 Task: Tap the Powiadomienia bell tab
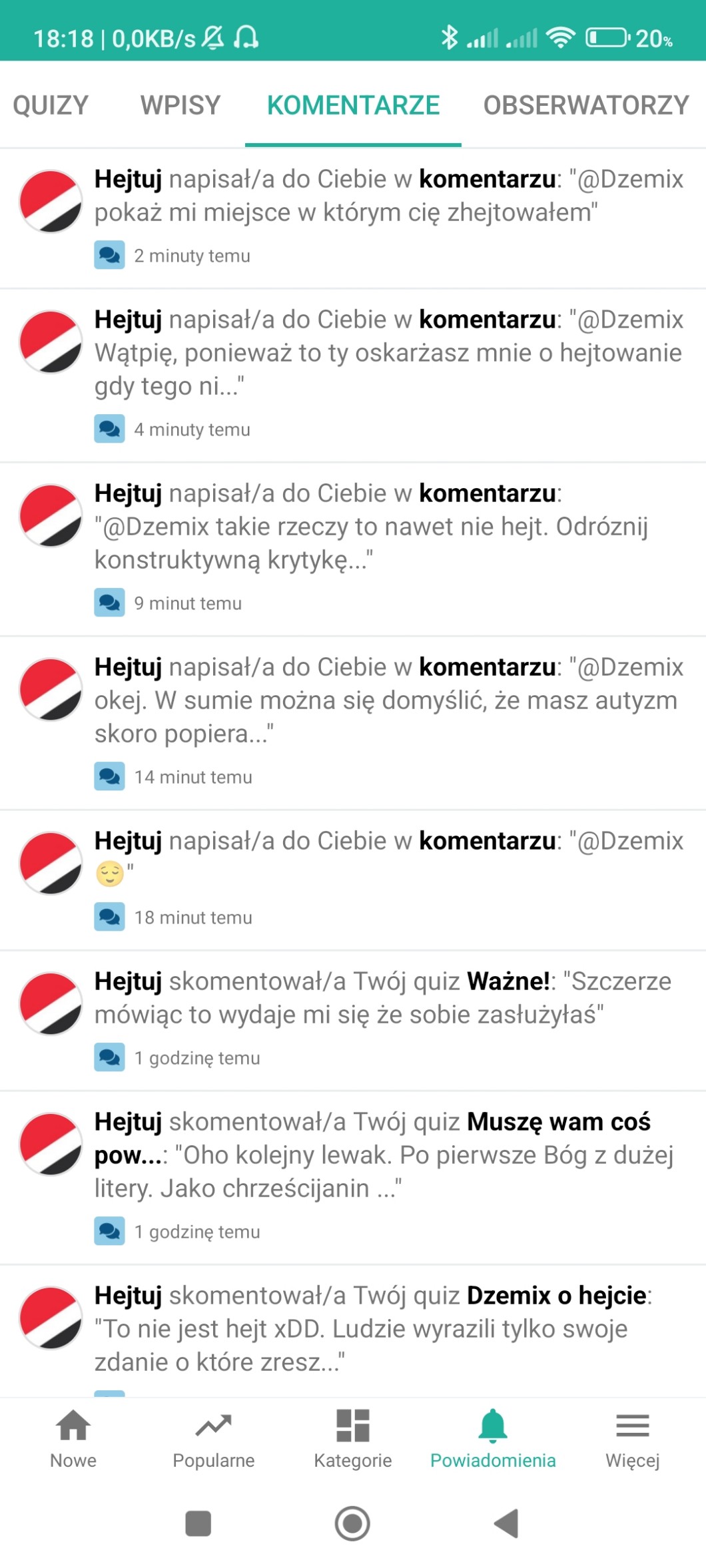tap(493, 1438)
